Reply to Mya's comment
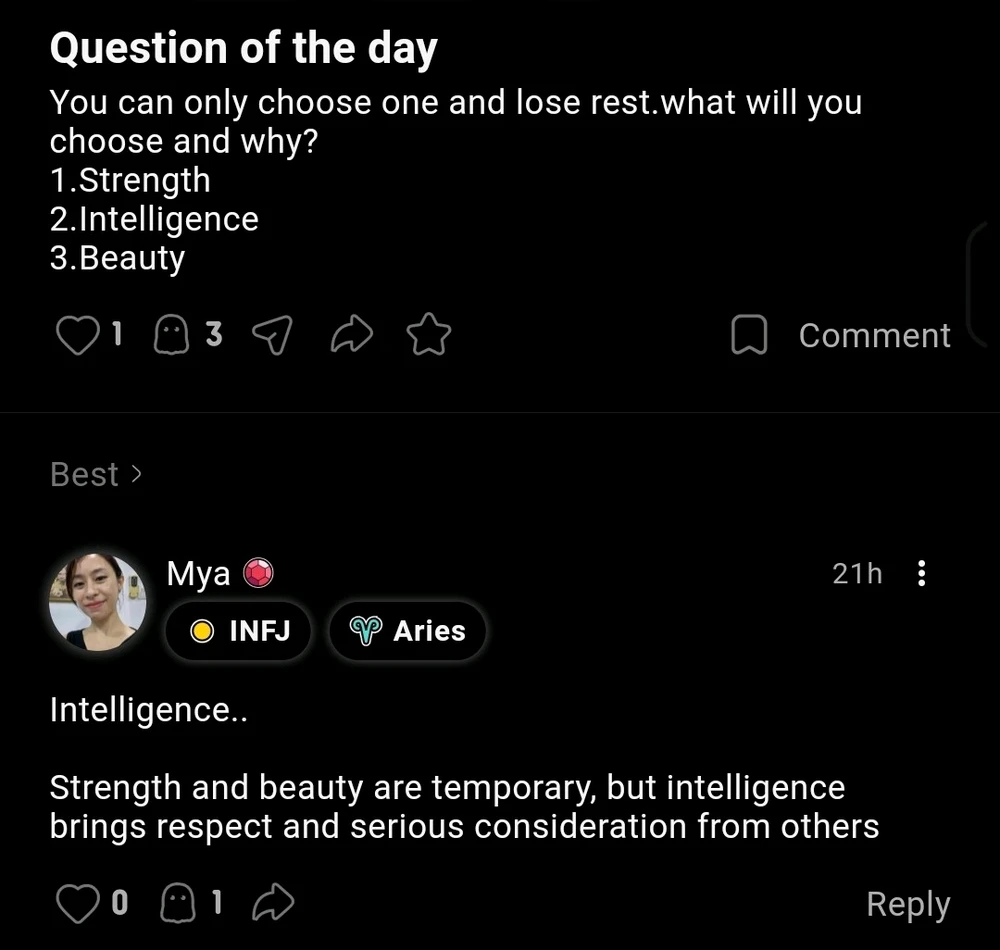 click(907, 904)
